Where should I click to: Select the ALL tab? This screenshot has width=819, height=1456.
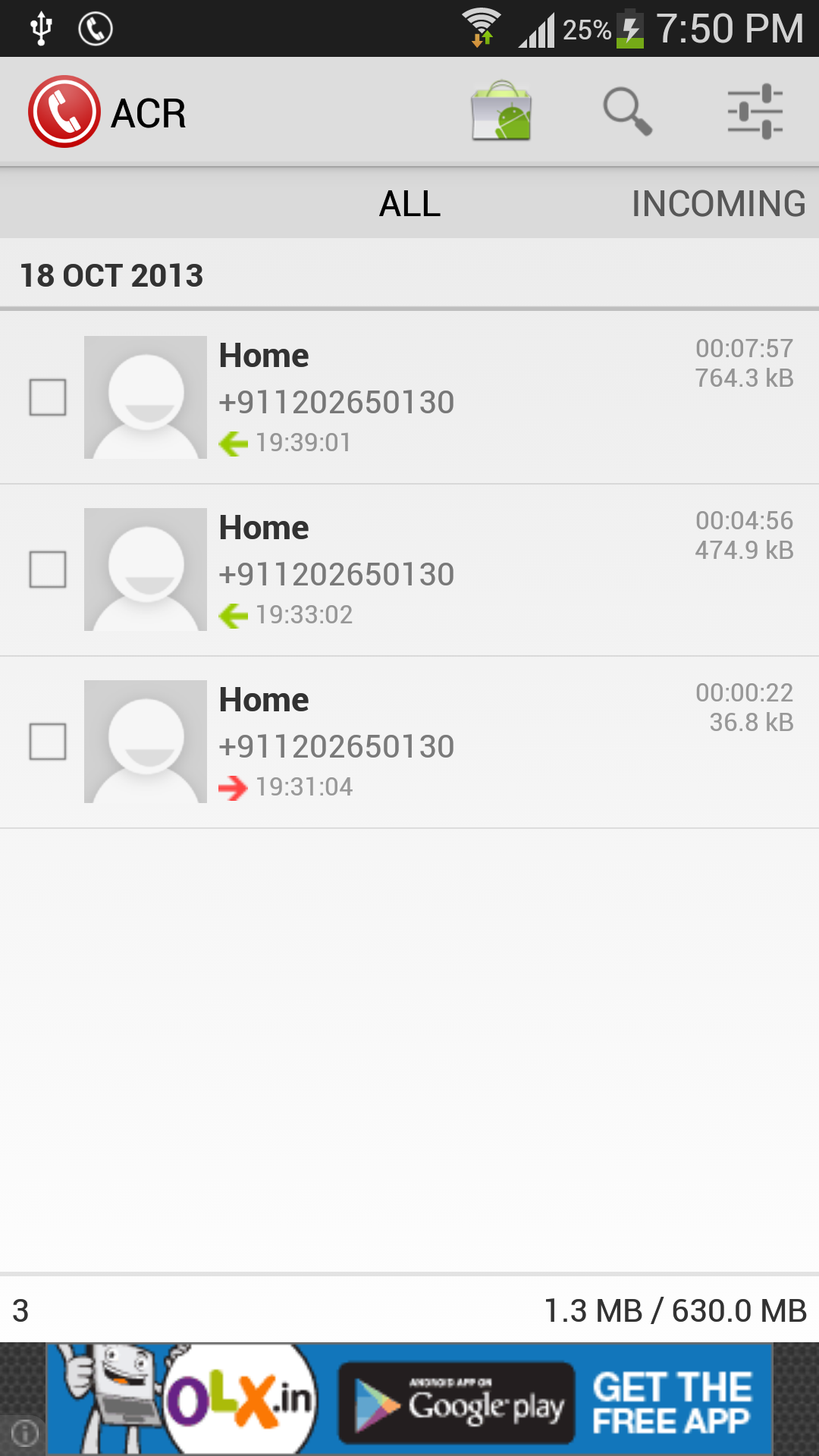pos(409,203)
